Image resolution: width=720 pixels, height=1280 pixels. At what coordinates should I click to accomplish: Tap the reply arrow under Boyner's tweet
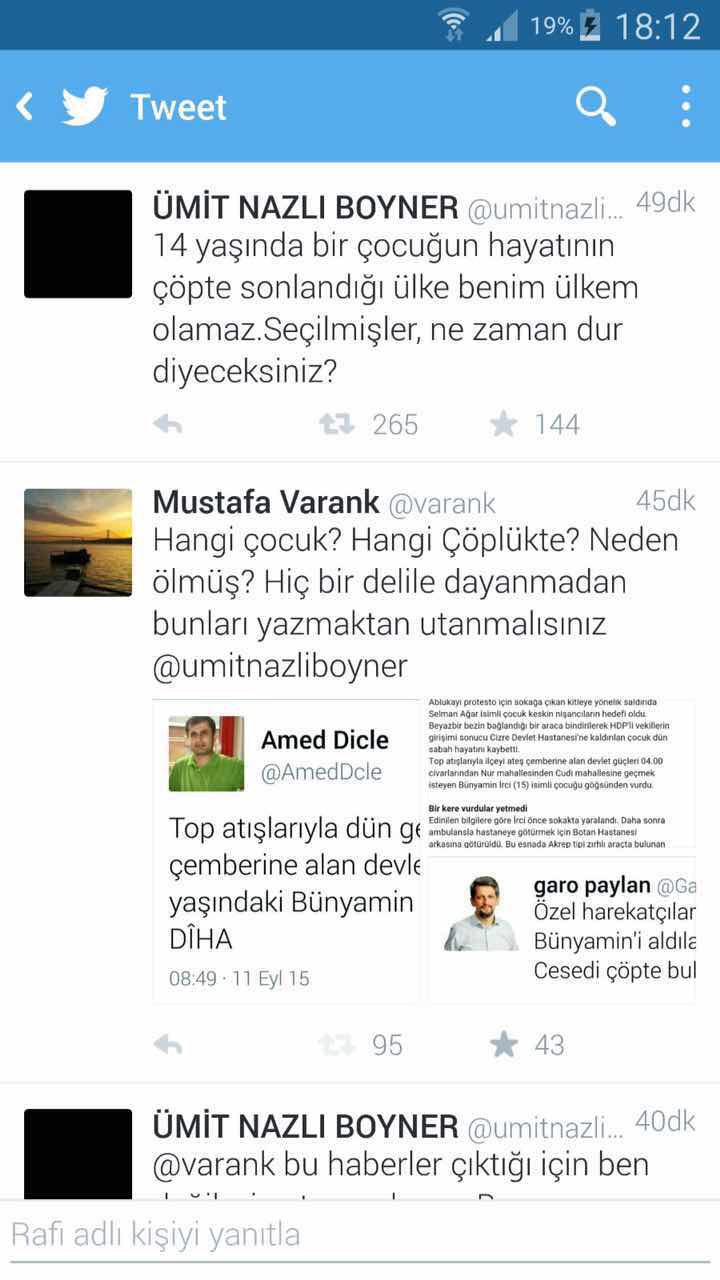click(x=168, y=424)
